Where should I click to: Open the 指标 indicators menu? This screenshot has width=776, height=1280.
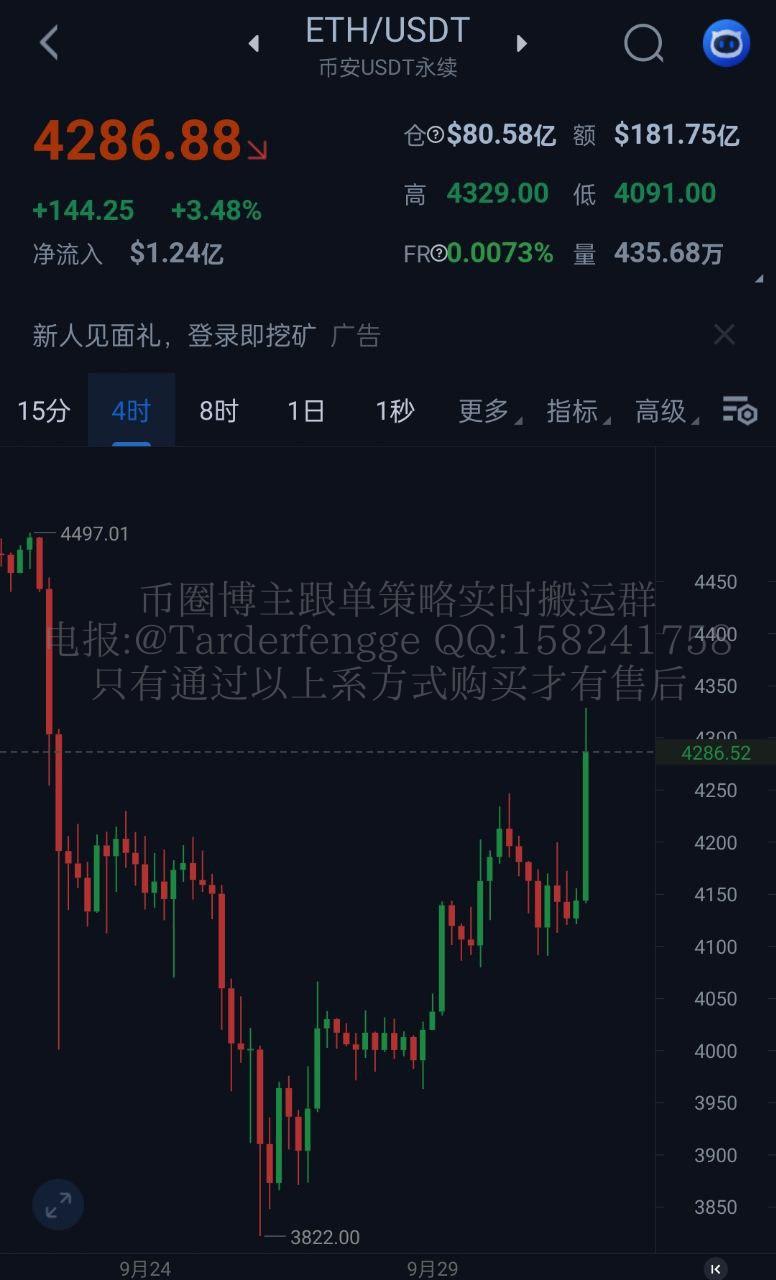pyautogui.click(x=574, y=410)
